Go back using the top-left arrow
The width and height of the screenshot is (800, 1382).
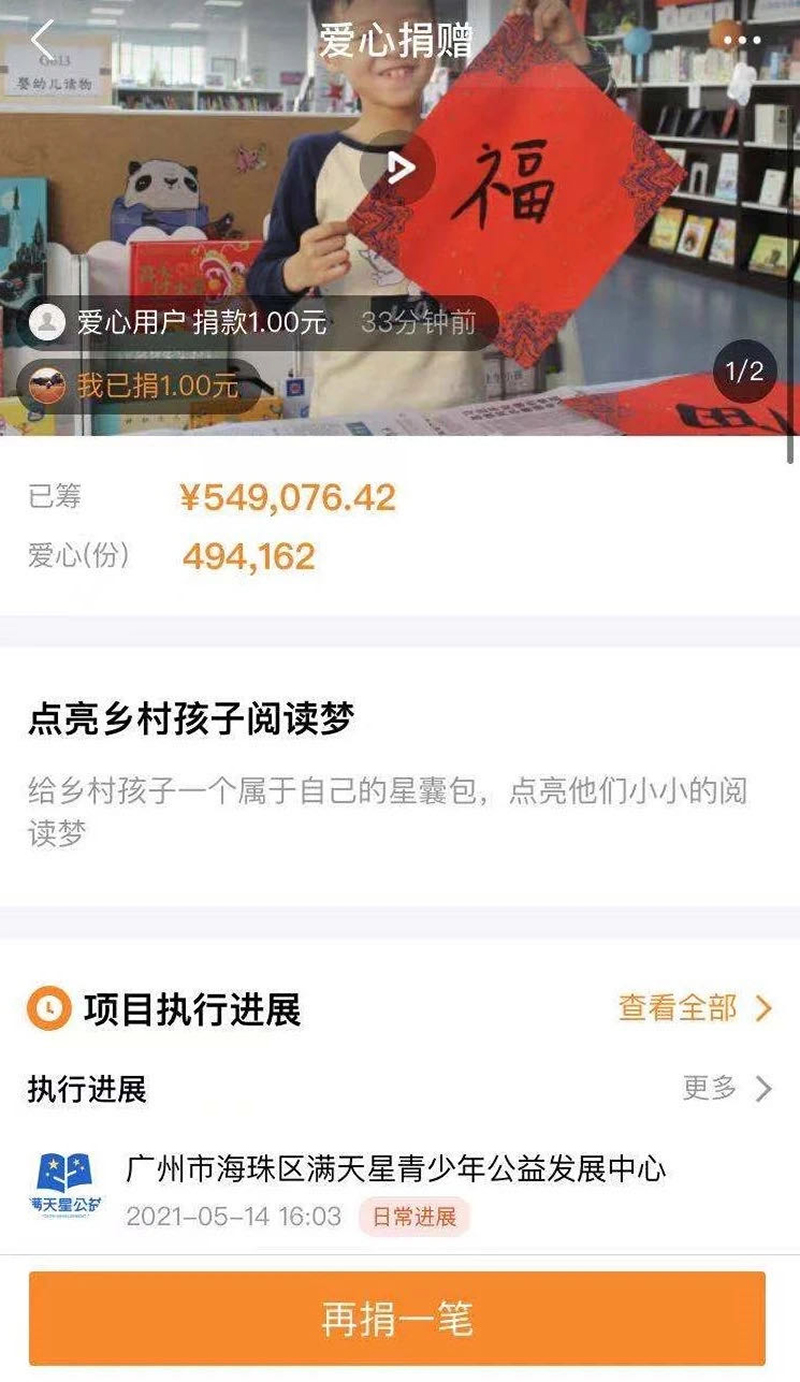click(43, 41)
